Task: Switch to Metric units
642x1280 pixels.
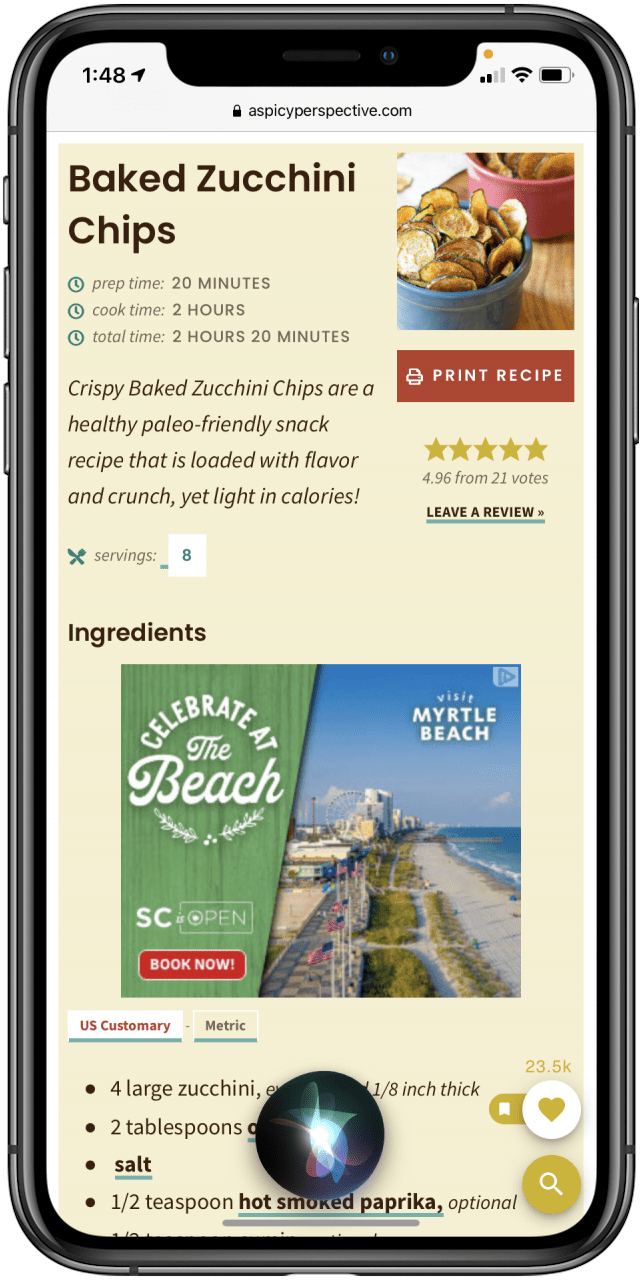Action: pos(225,1026)
